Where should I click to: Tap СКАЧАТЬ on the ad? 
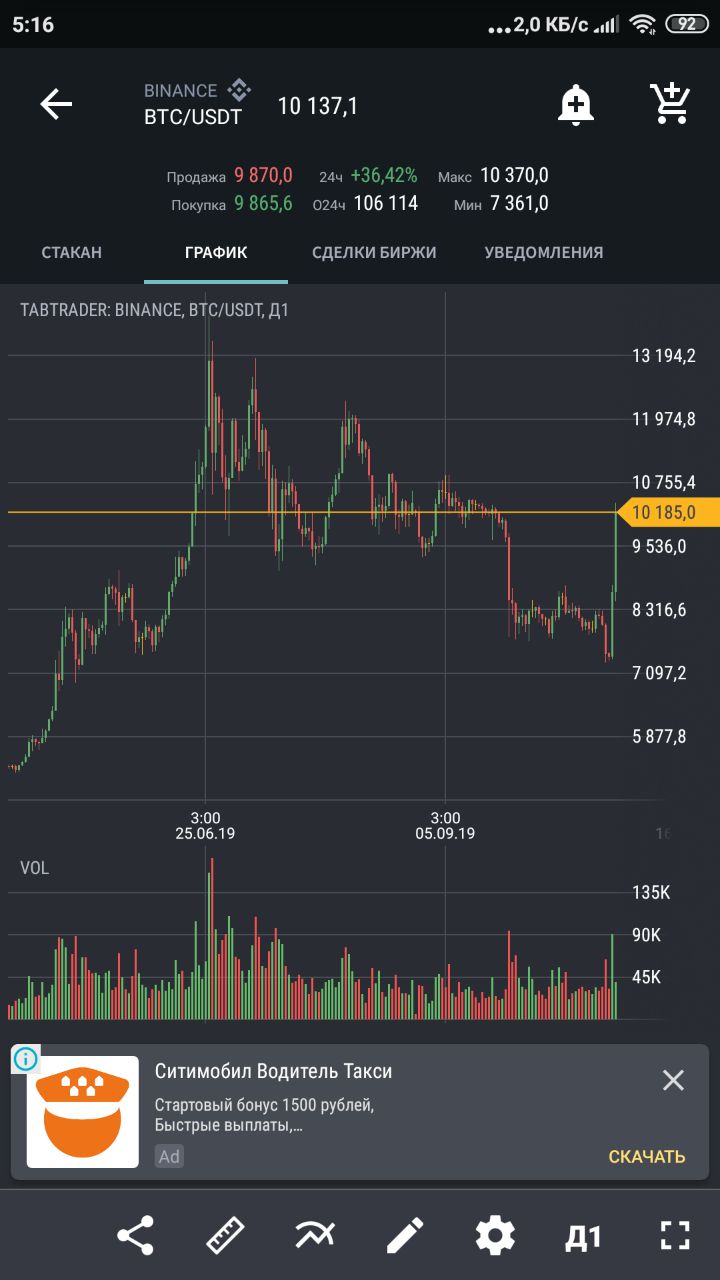(x=647, y=1157)
